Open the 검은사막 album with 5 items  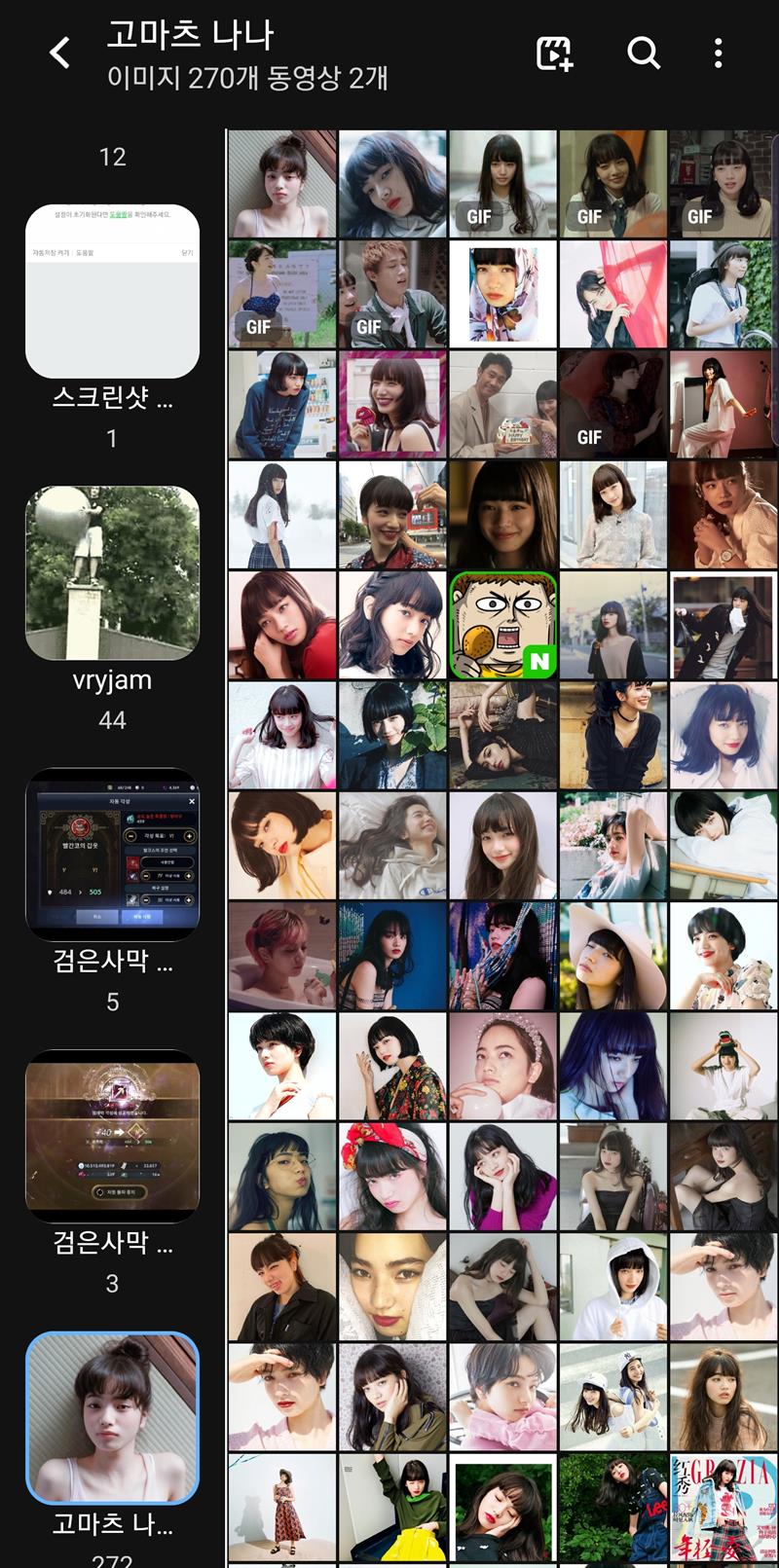tap(112, 854)
